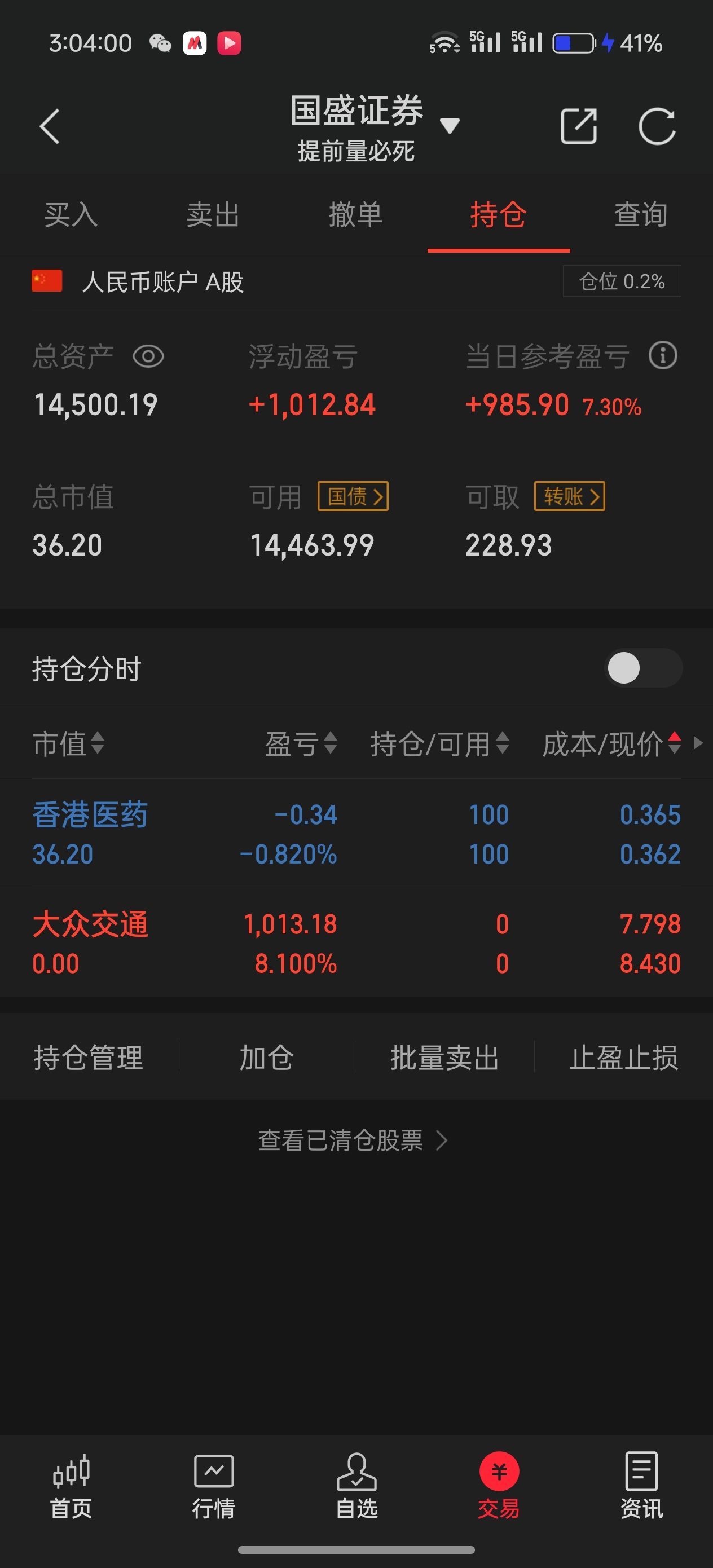Image resolution: width=713 pixels, height=1568 pixels.
Task: Open the 国债 link
Action: 353,496
